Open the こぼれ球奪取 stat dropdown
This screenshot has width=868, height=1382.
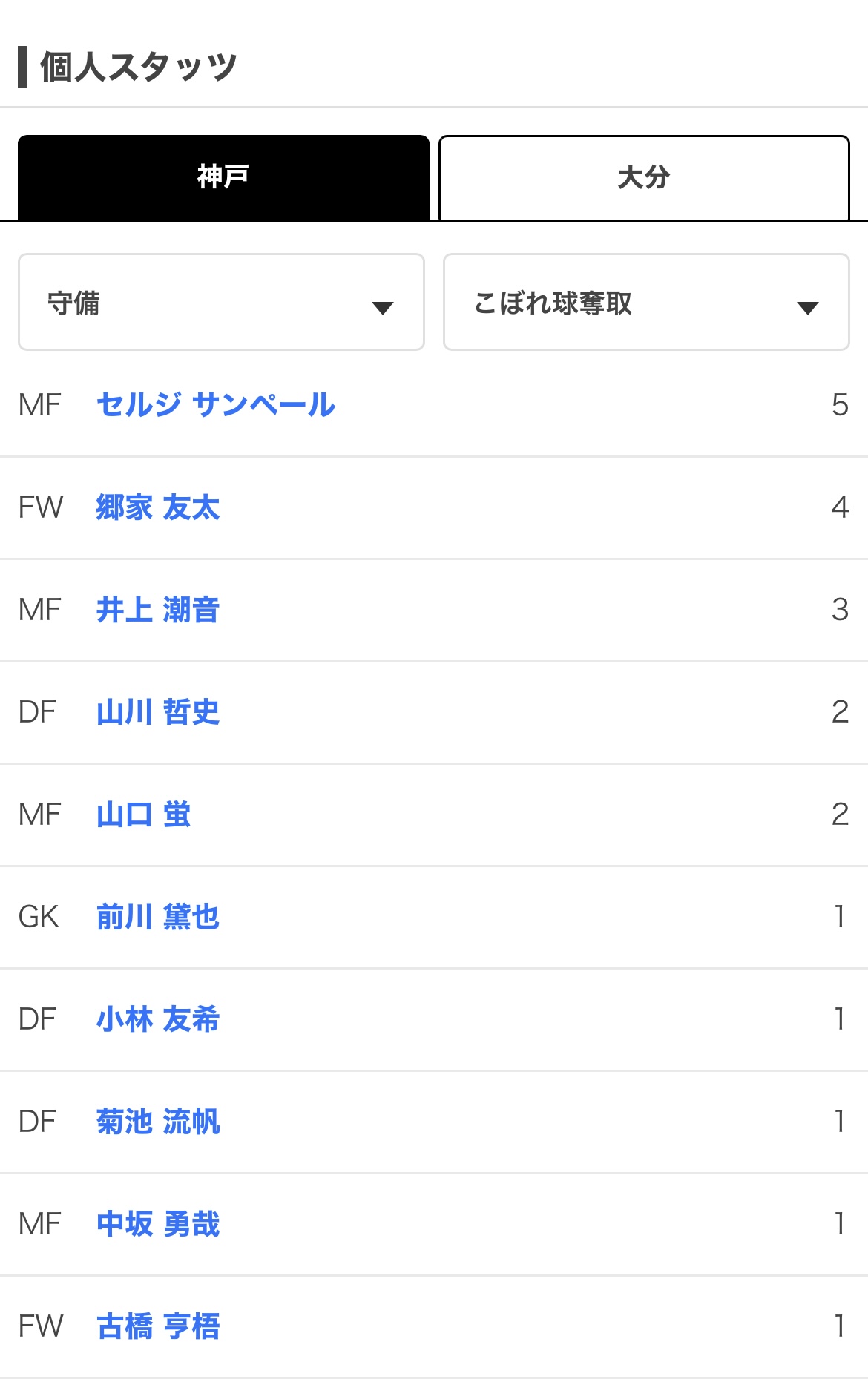click(645, 303)
